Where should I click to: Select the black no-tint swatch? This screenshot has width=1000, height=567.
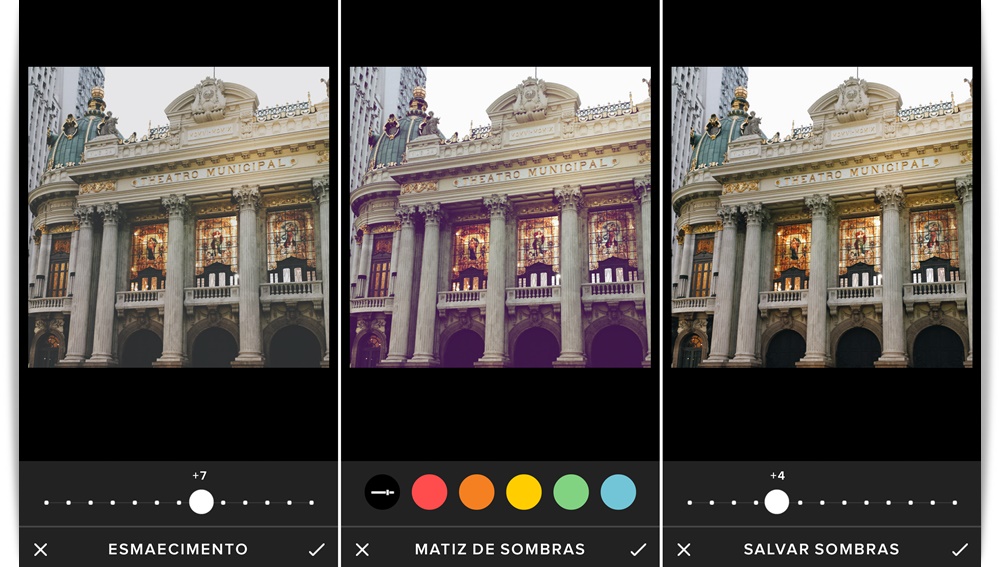click(382, 492)
